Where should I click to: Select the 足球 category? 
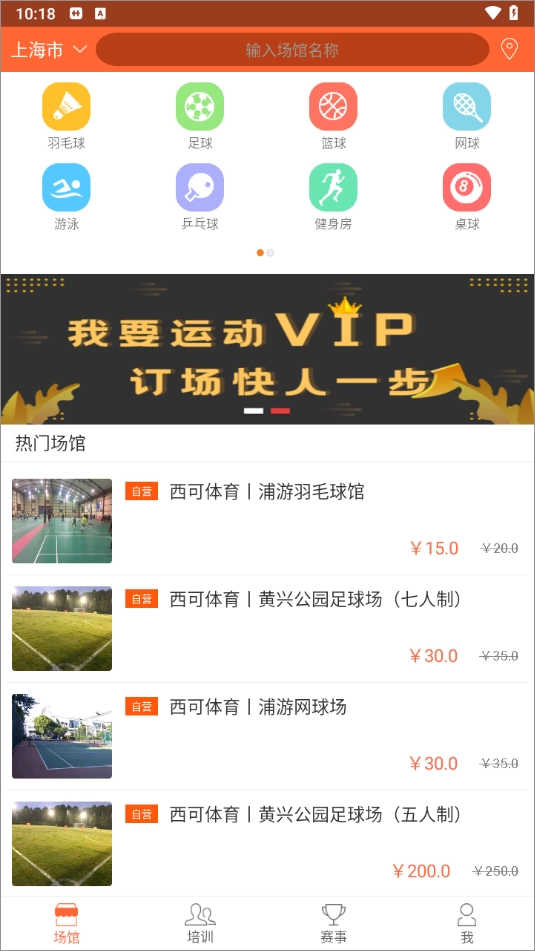point(200,116)
